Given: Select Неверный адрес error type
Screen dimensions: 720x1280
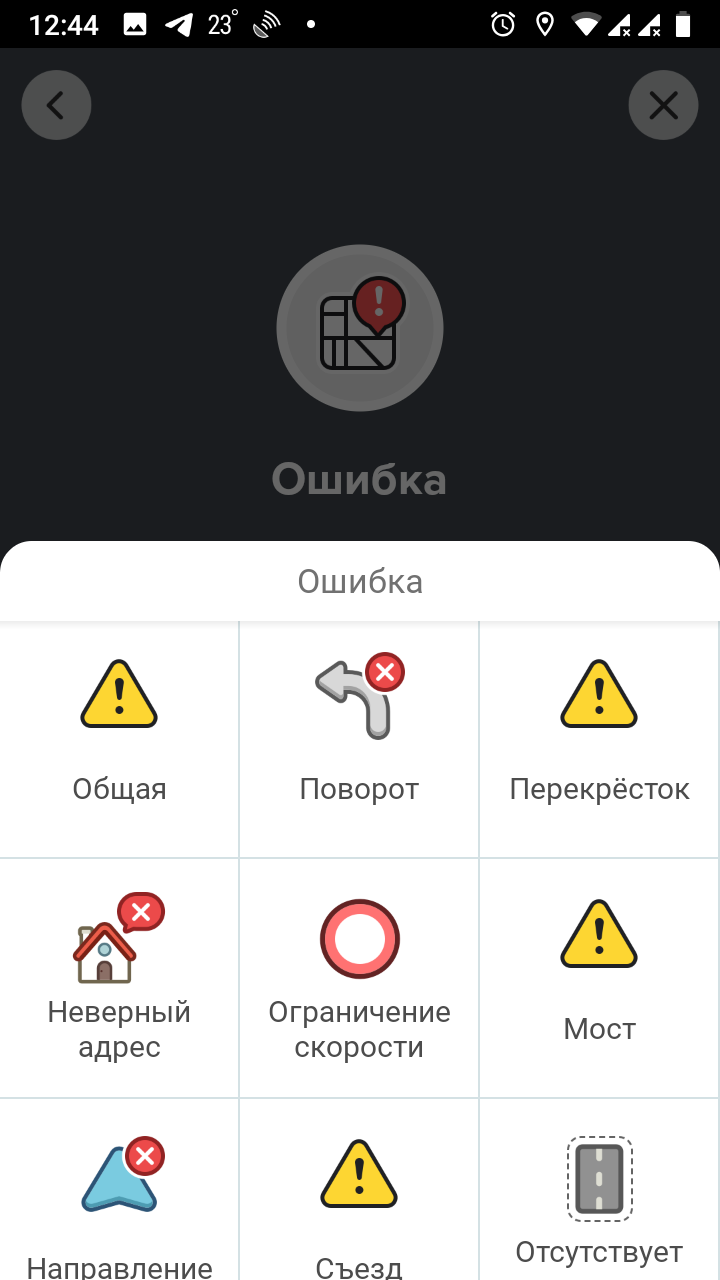Looking at the screenshot, I should tap(119, 978).
